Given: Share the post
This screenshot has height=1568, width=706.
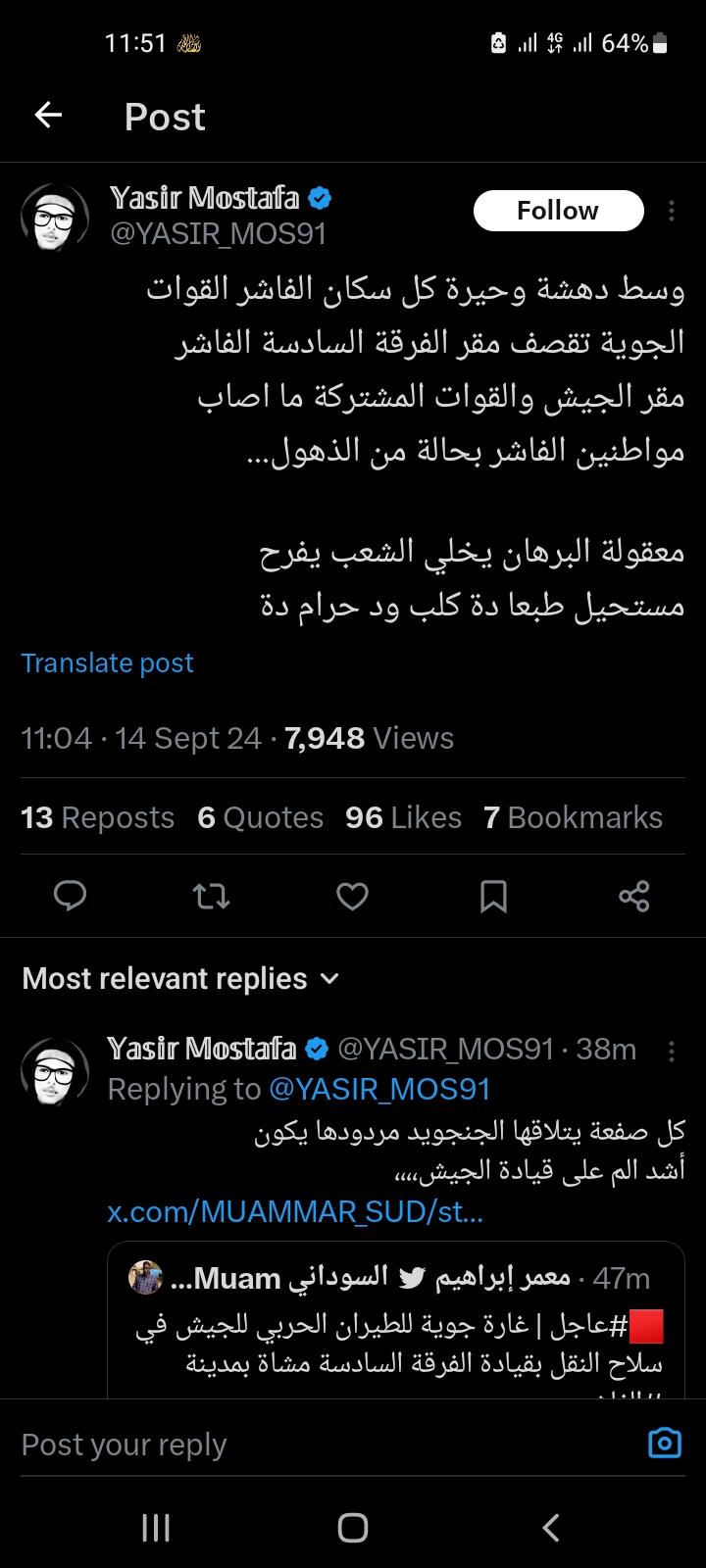Looking at the screenshot, I should tap(634, 896).
